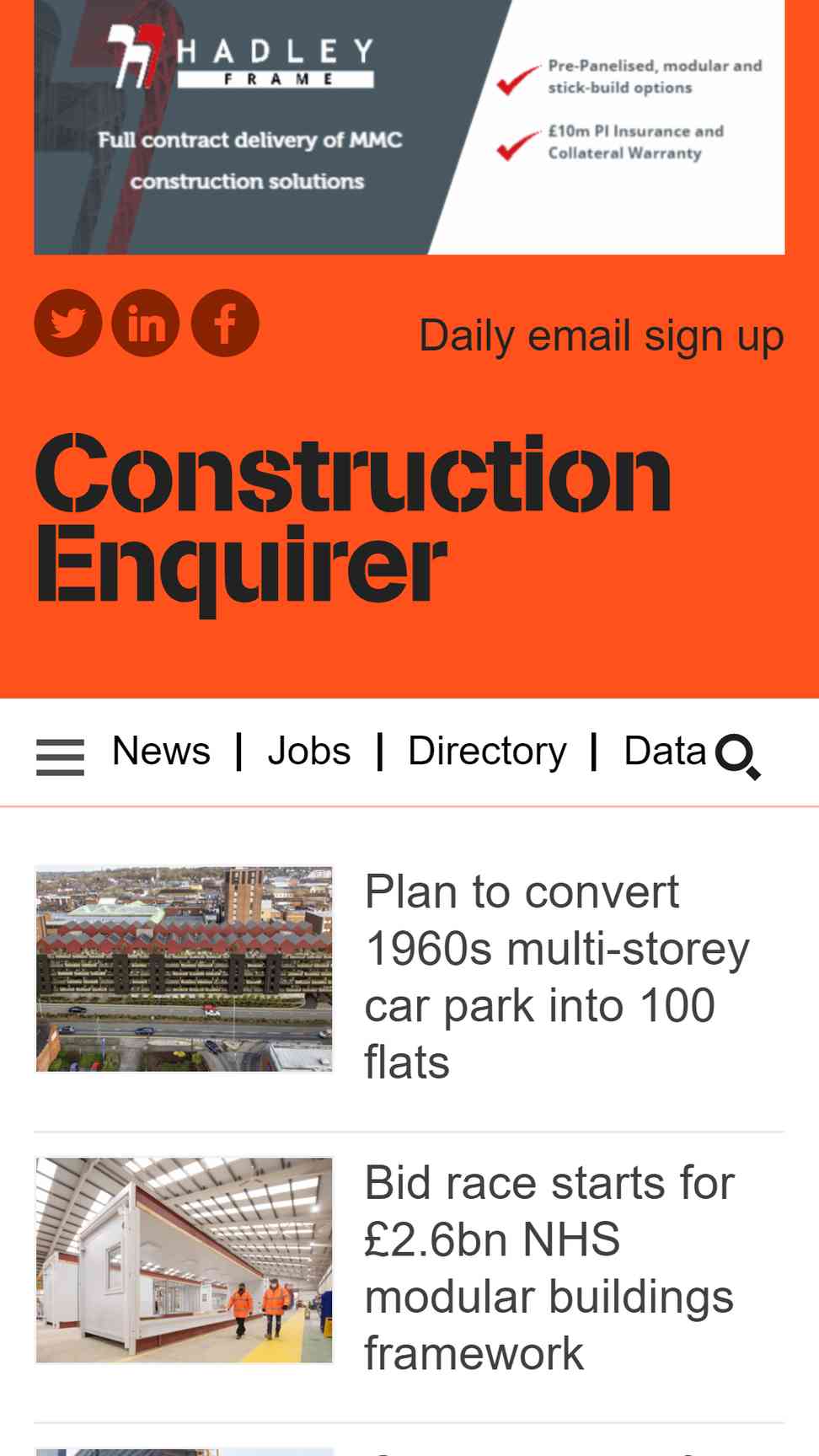Go to the News section

pos(161,751)
